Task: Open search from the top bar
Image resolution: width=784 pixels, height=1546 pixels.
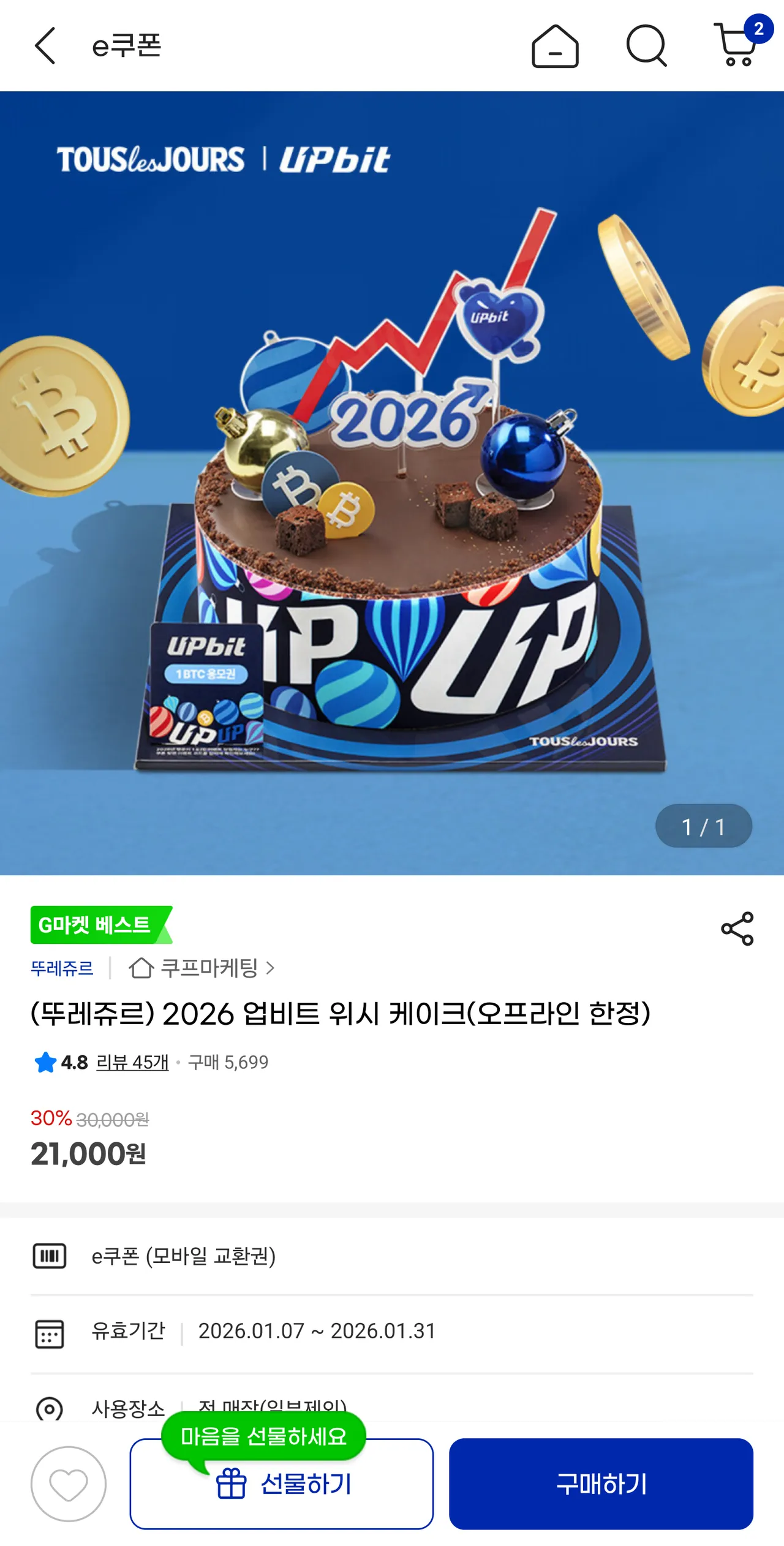Action: [646, 45]
